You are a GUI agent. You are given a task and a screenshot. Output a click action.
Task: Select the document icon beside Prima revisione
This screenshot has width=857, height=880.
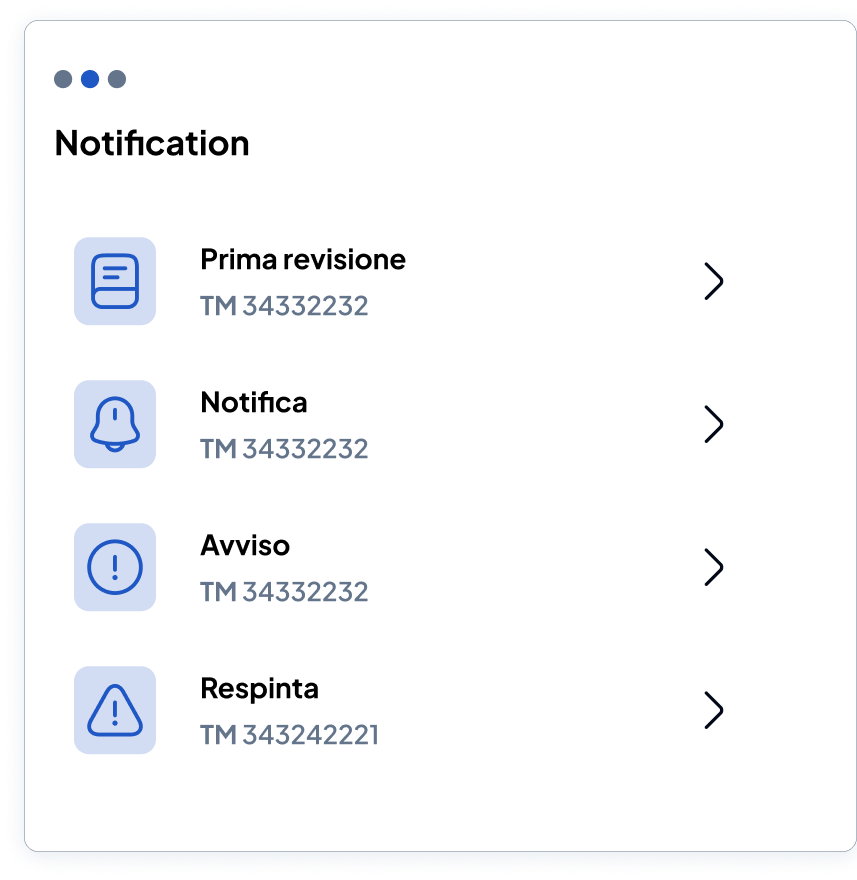[114, 281]
